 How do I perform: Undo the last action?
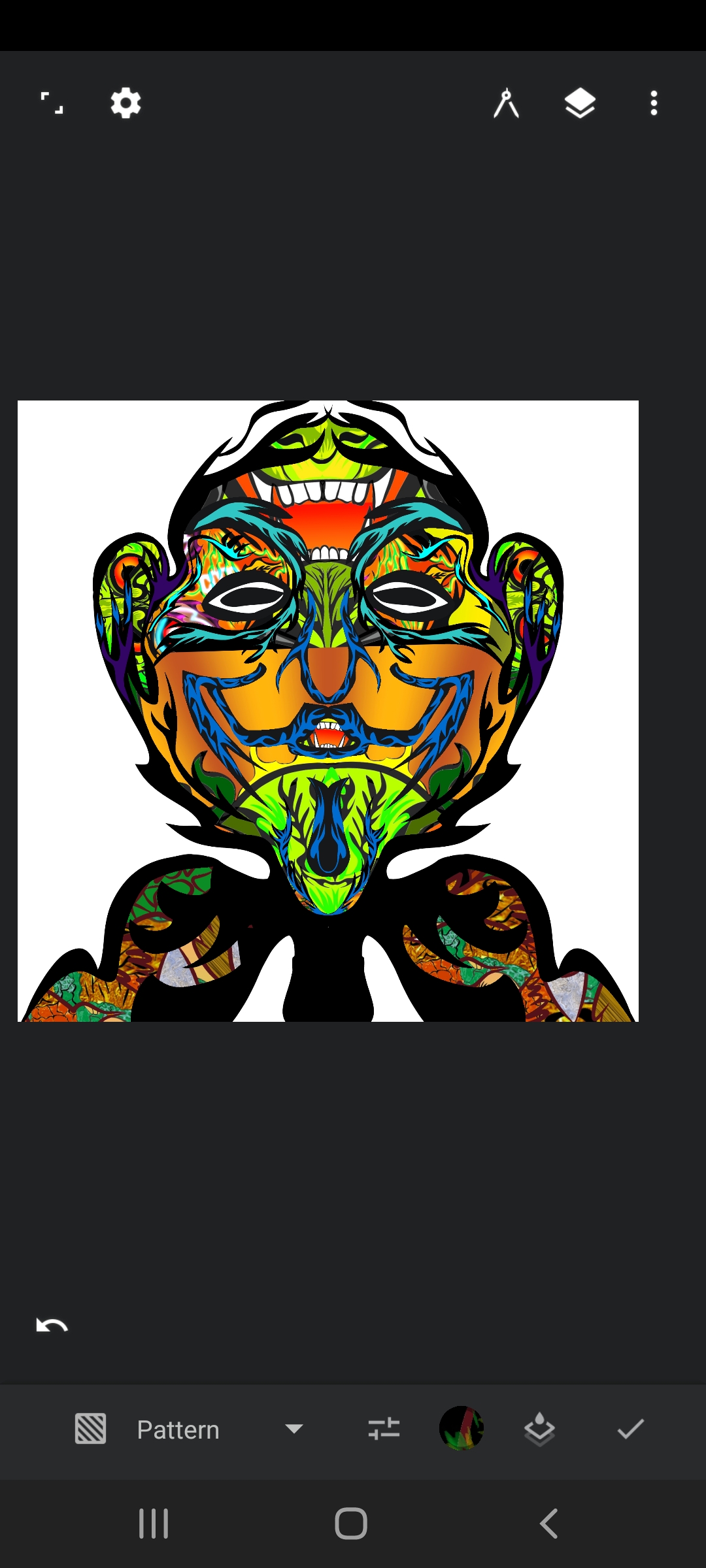(x=52, y=1325)
